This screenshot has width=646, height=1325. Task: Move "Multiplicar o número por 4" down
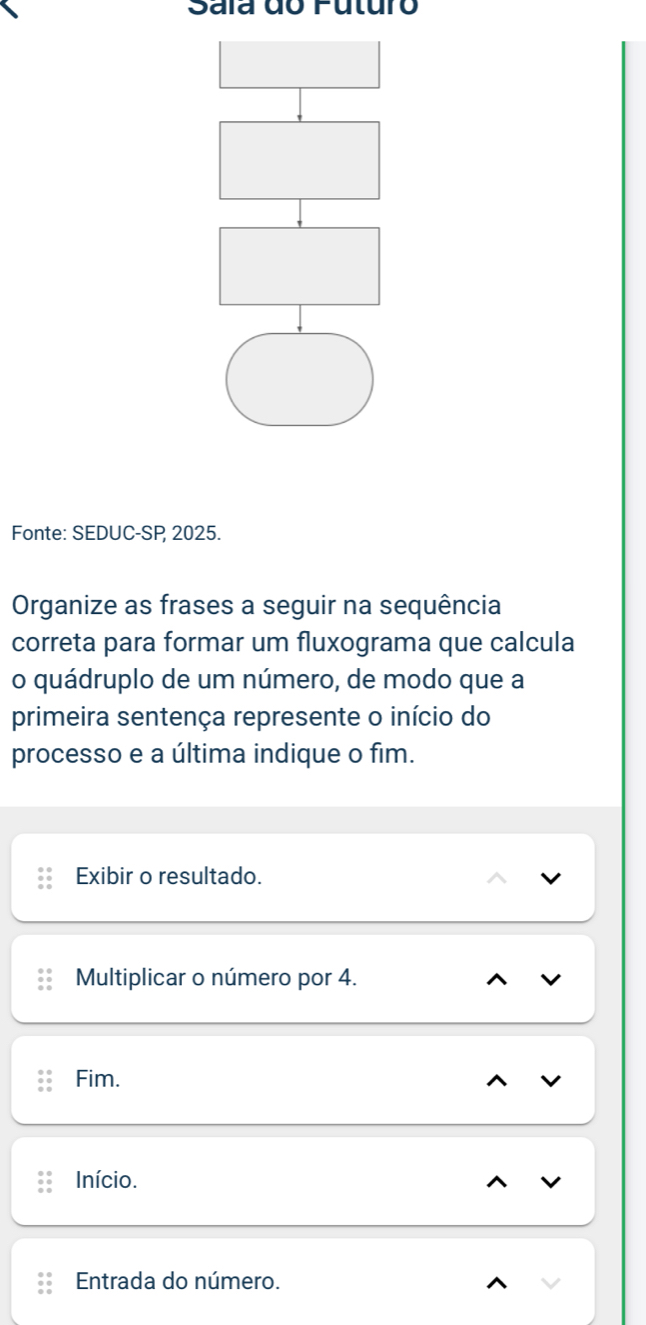pos(549,979)
